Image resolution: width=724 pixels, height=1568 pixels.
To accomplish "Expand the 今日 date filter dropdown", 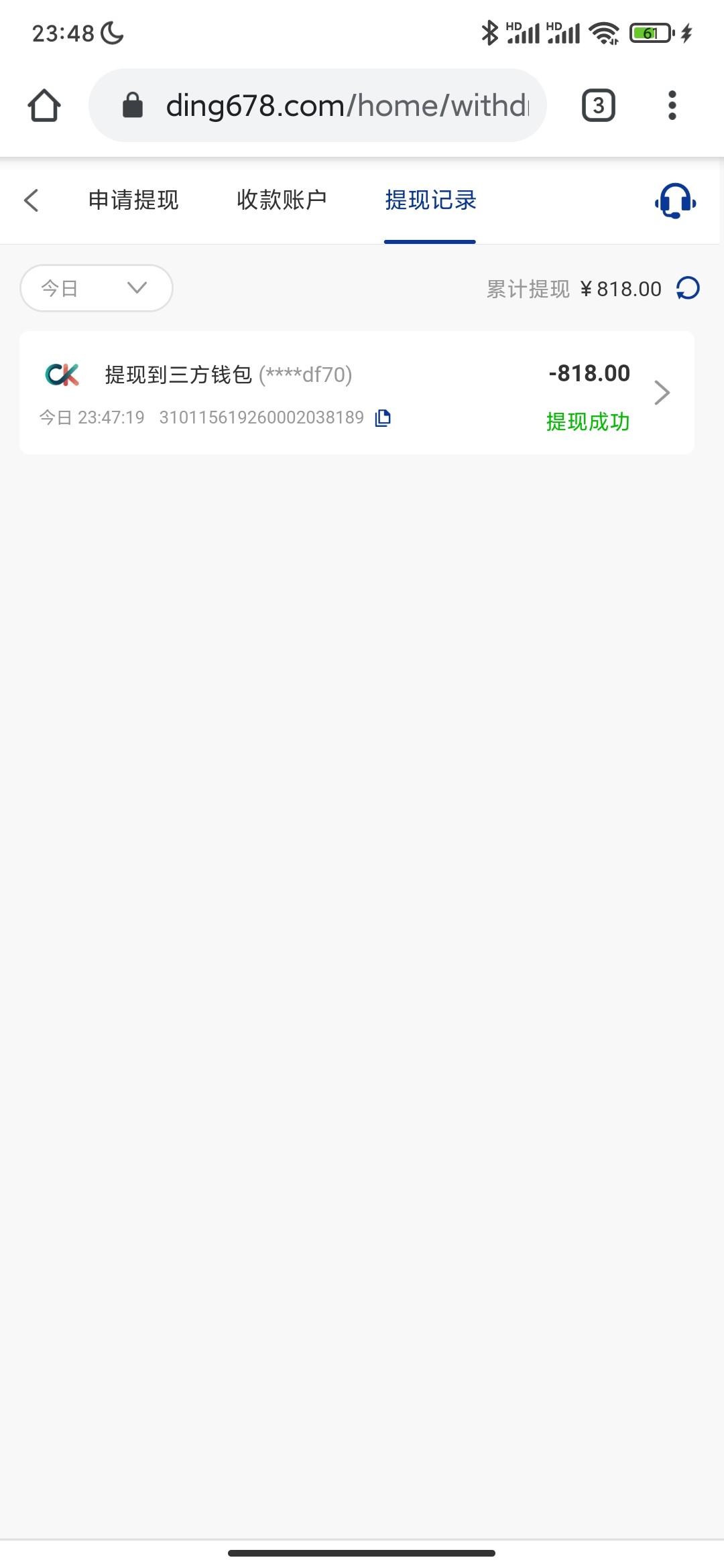I will 97,288.
